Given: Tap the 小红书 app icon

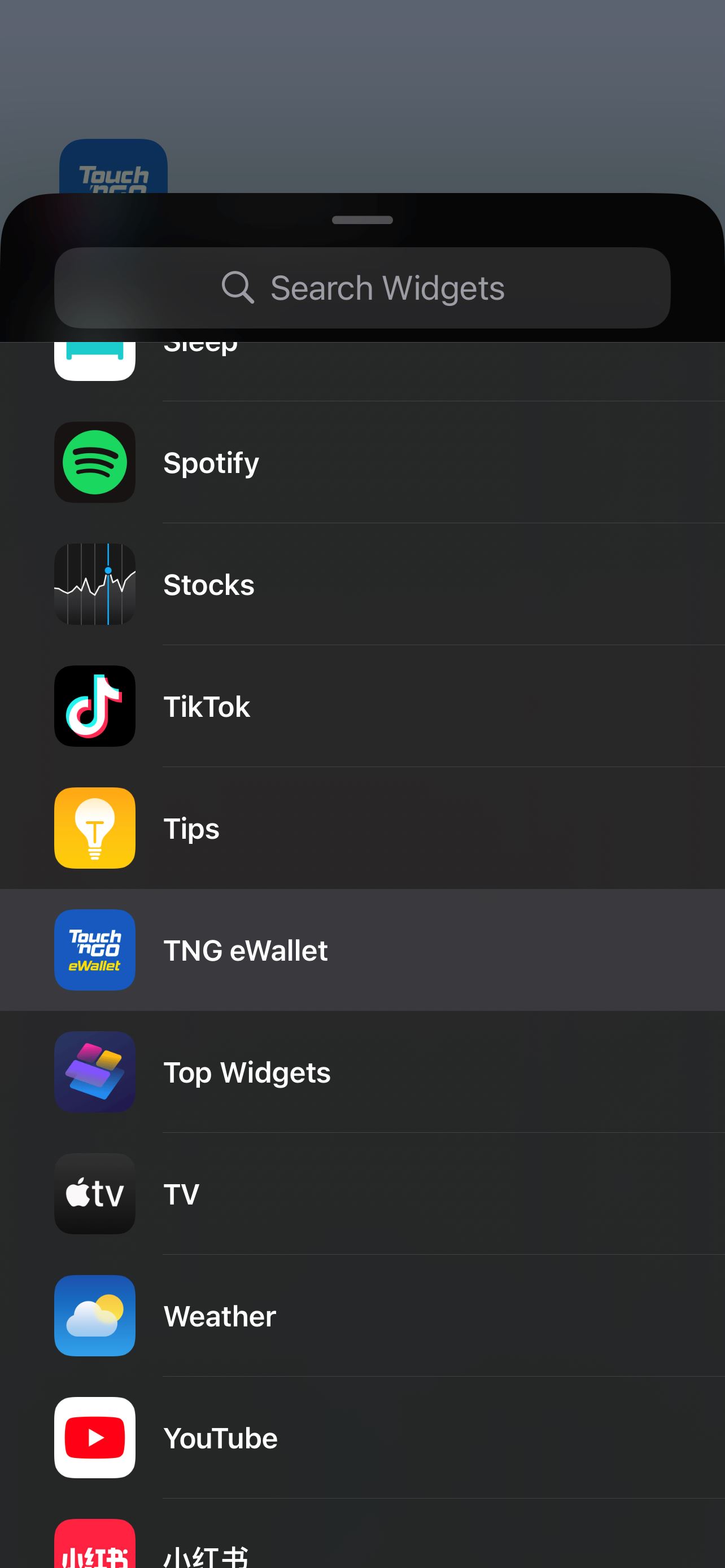Looking at the screenshot, I should pos(94,1546).
